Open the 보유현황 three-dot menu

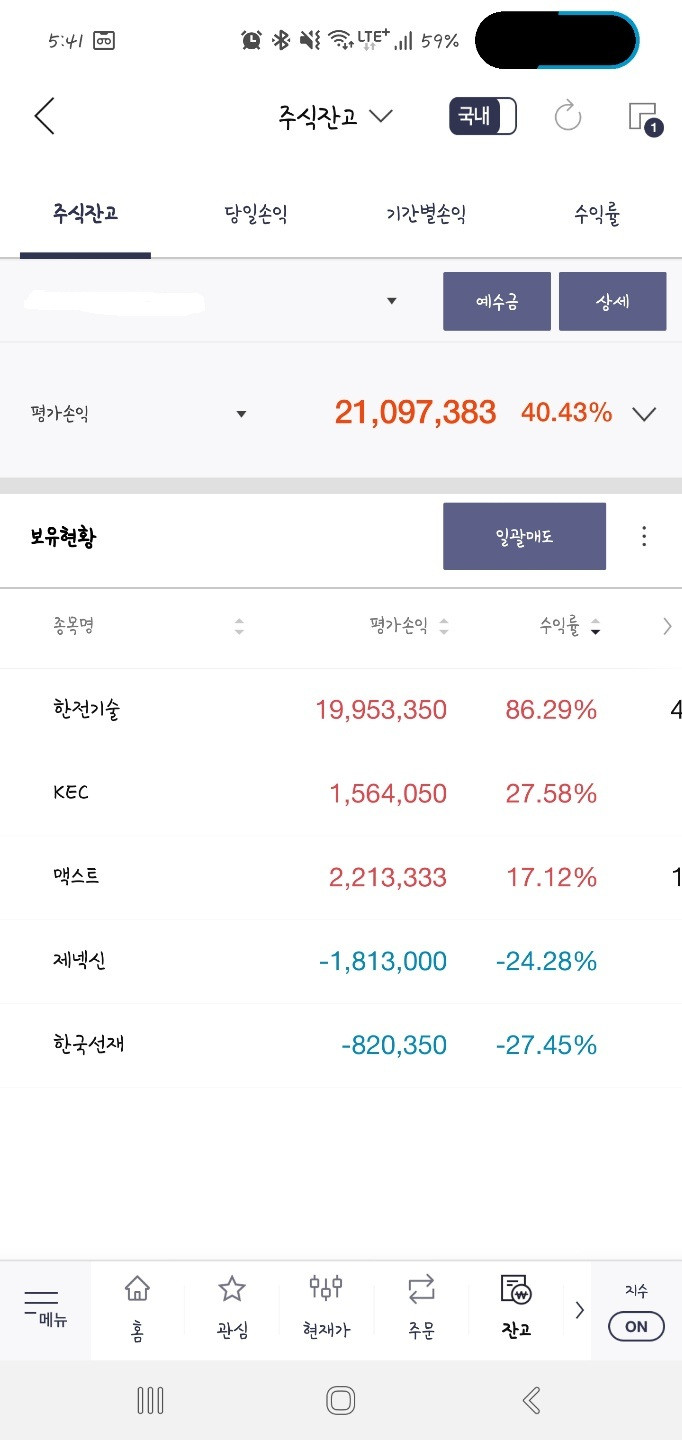(x=644, y=536)
